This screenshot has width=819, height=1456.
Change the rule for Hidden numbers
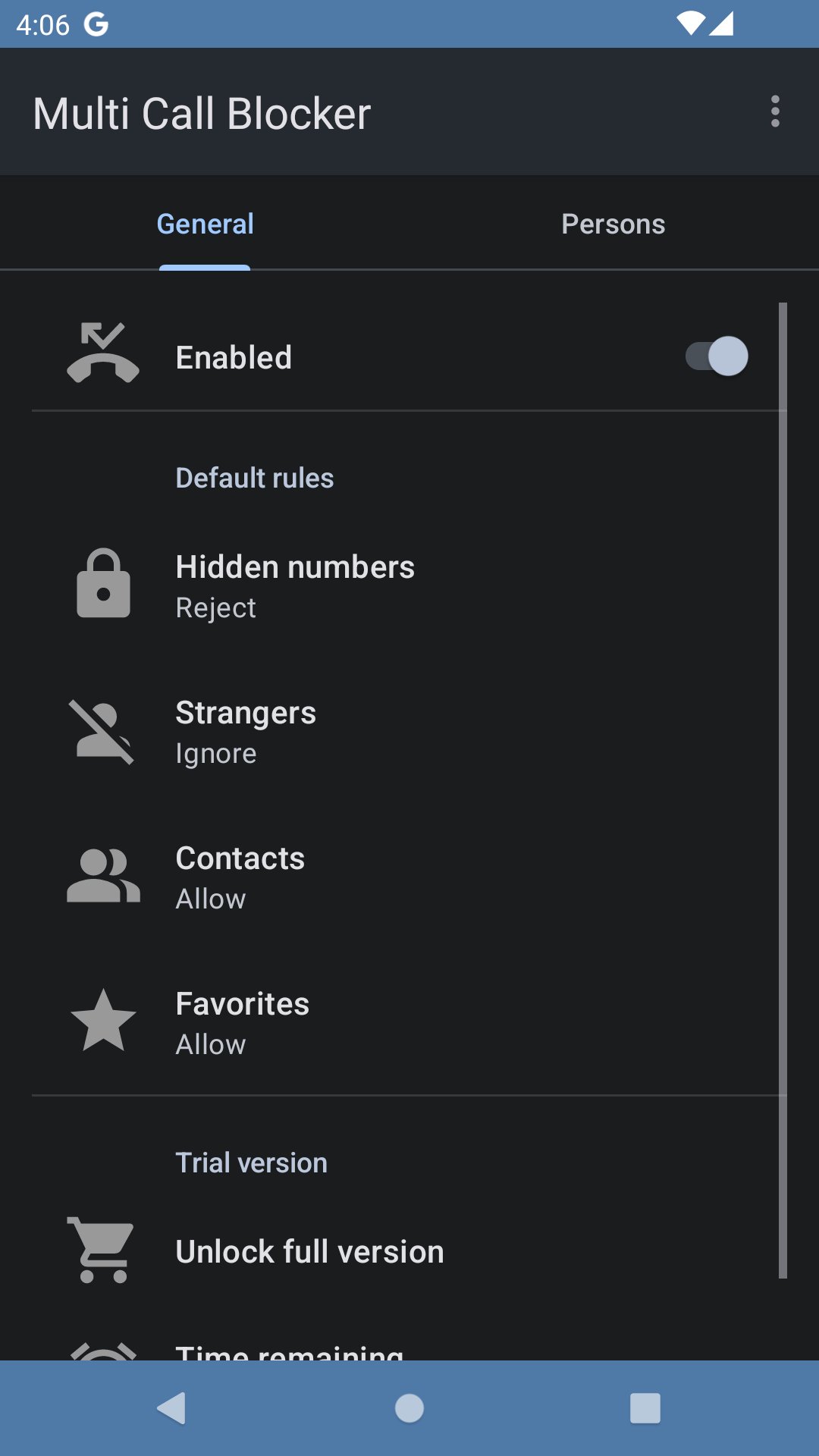[294, 584]
